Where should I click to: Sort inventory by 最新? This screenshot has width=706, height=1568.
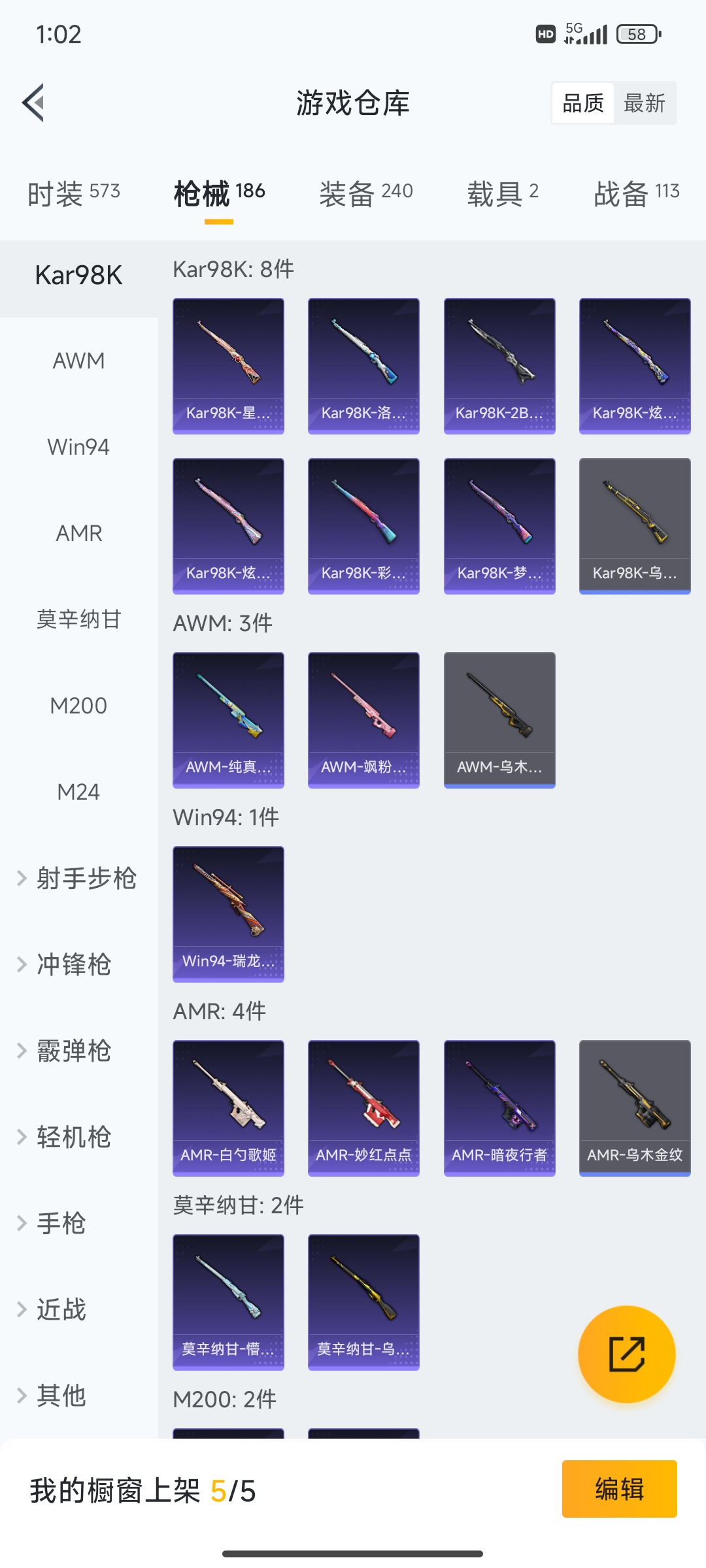click(645, 103)
